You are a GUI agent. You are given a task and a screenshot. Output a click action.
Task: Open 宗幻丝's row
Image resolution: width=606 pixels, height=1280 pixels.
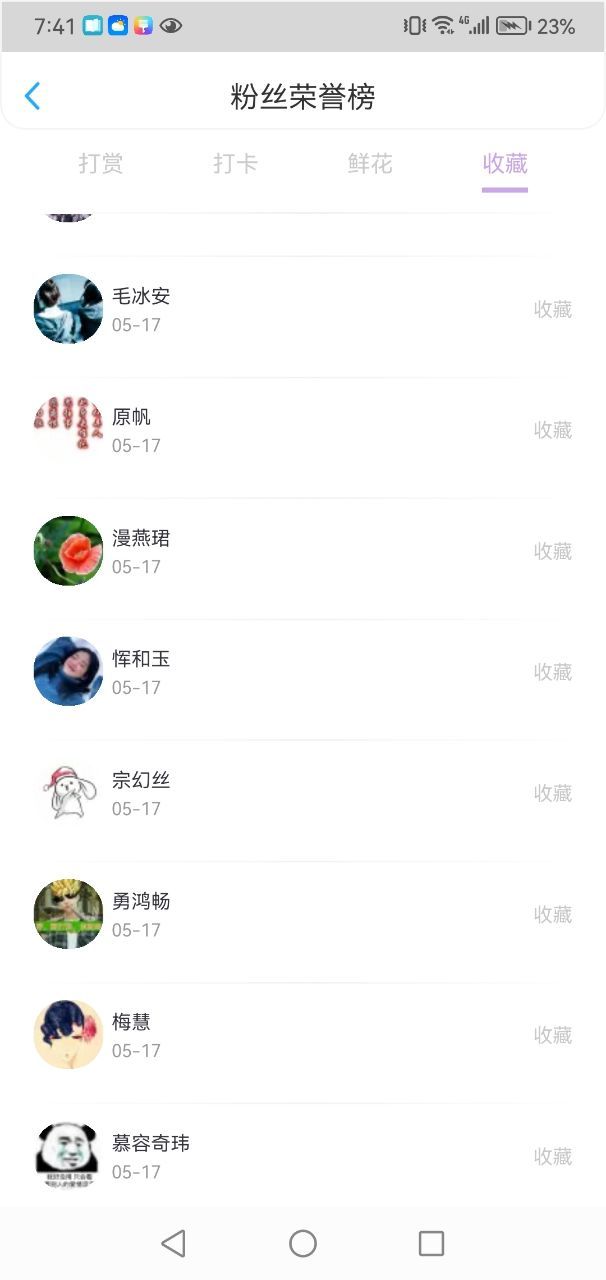(x=303, y=793)
